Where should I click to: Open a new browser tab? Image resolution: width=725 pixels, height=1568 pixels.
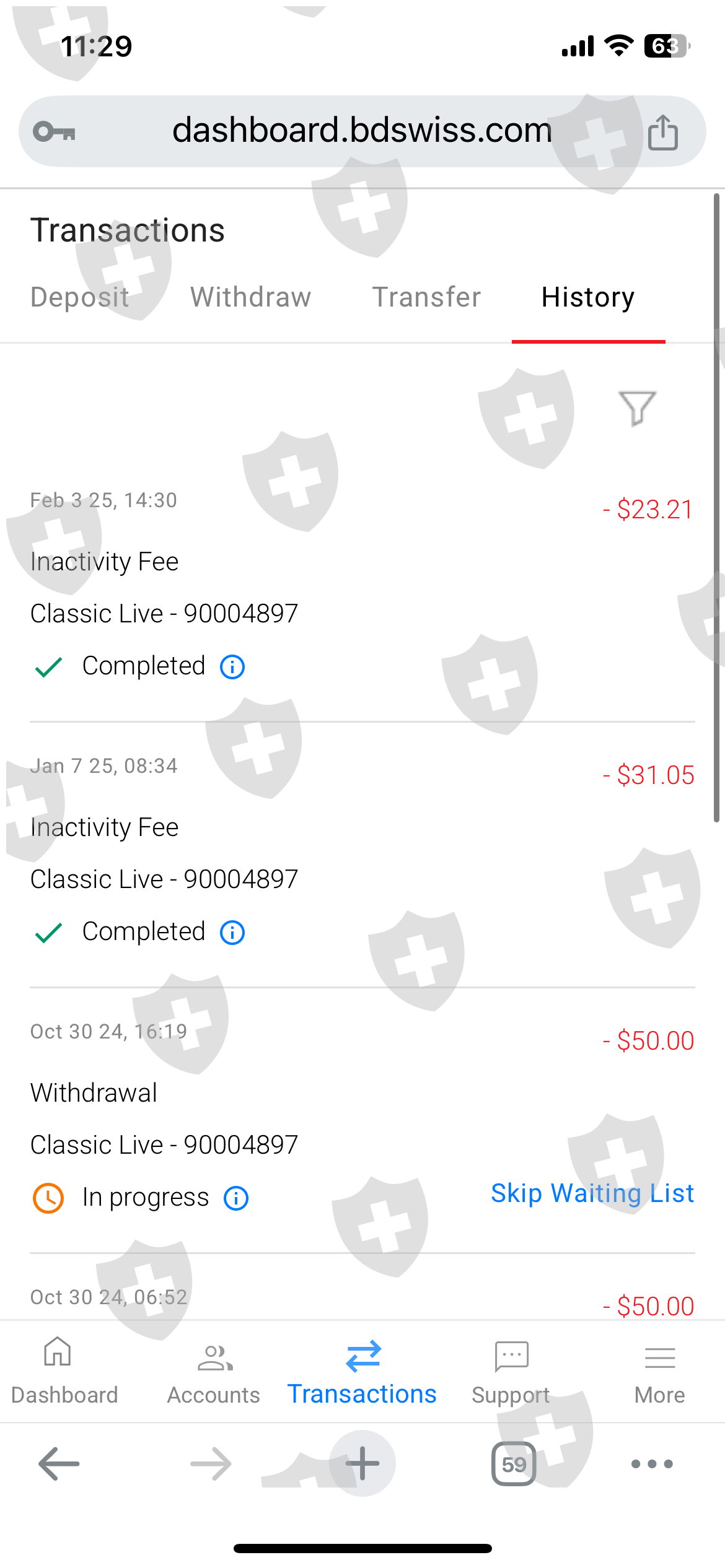coord(362,1464)
